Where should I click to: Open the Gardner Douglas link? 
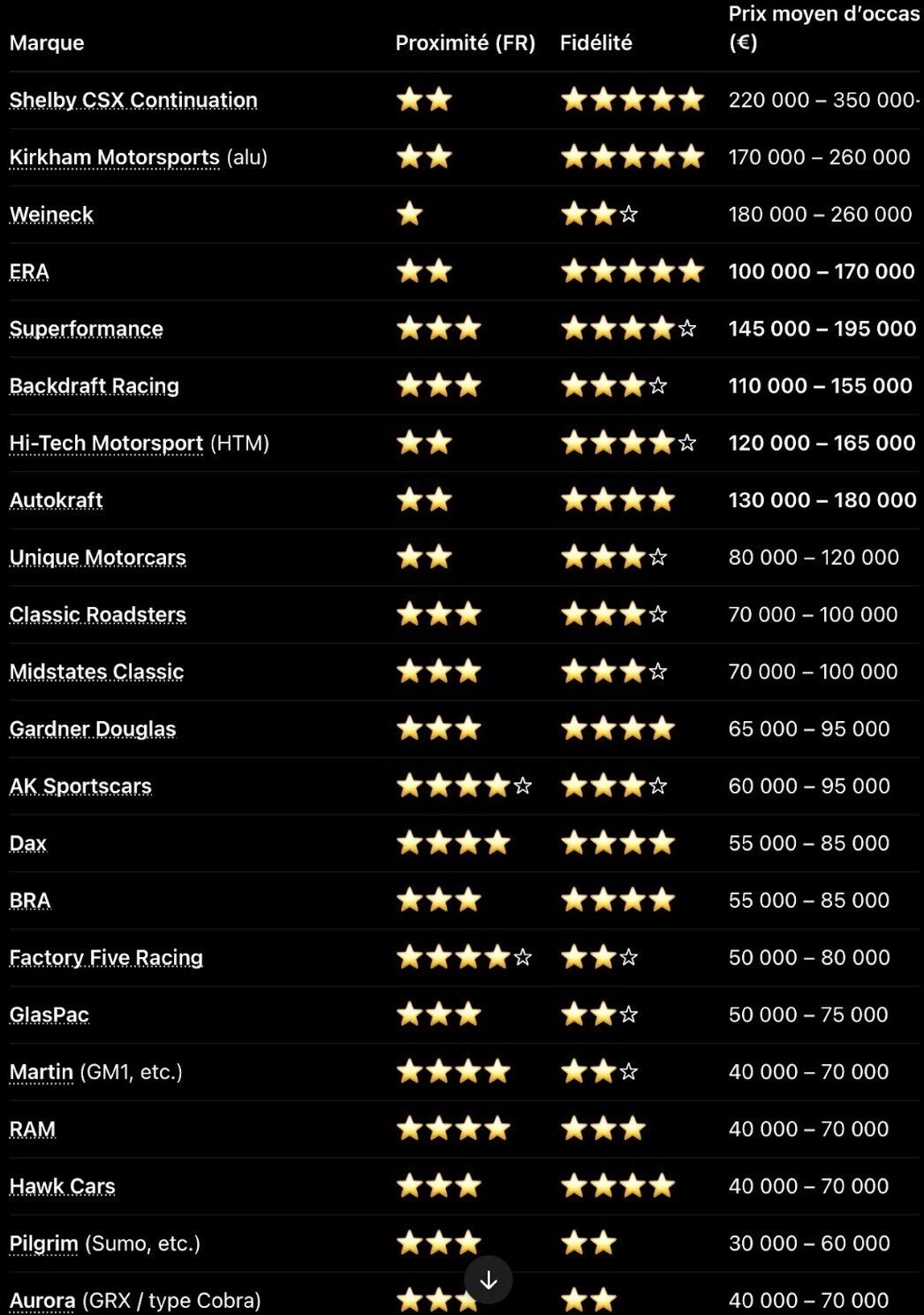click(x=93, y=729)
